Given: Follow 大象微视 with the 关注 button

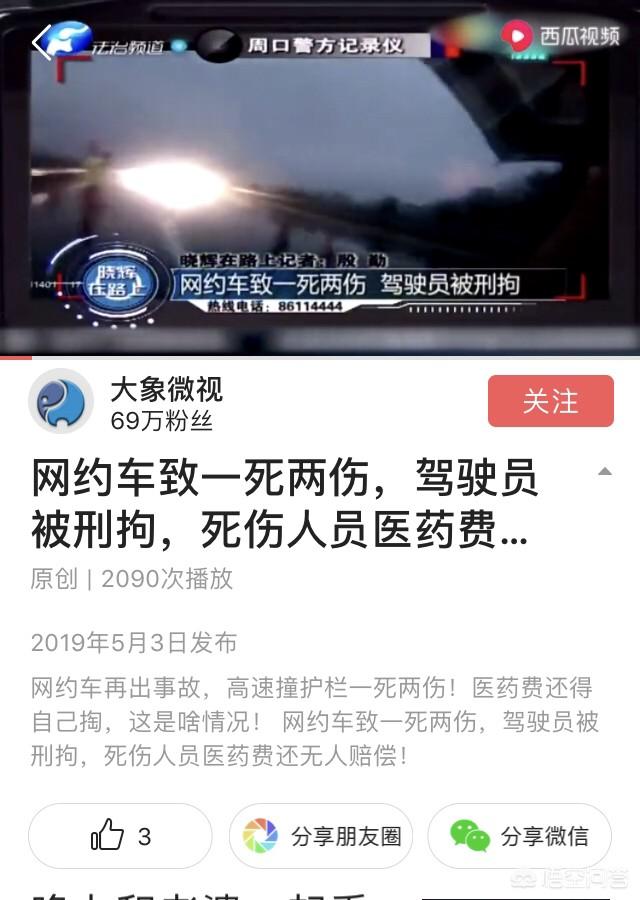Looking at the screenshot, I should 550,401.
